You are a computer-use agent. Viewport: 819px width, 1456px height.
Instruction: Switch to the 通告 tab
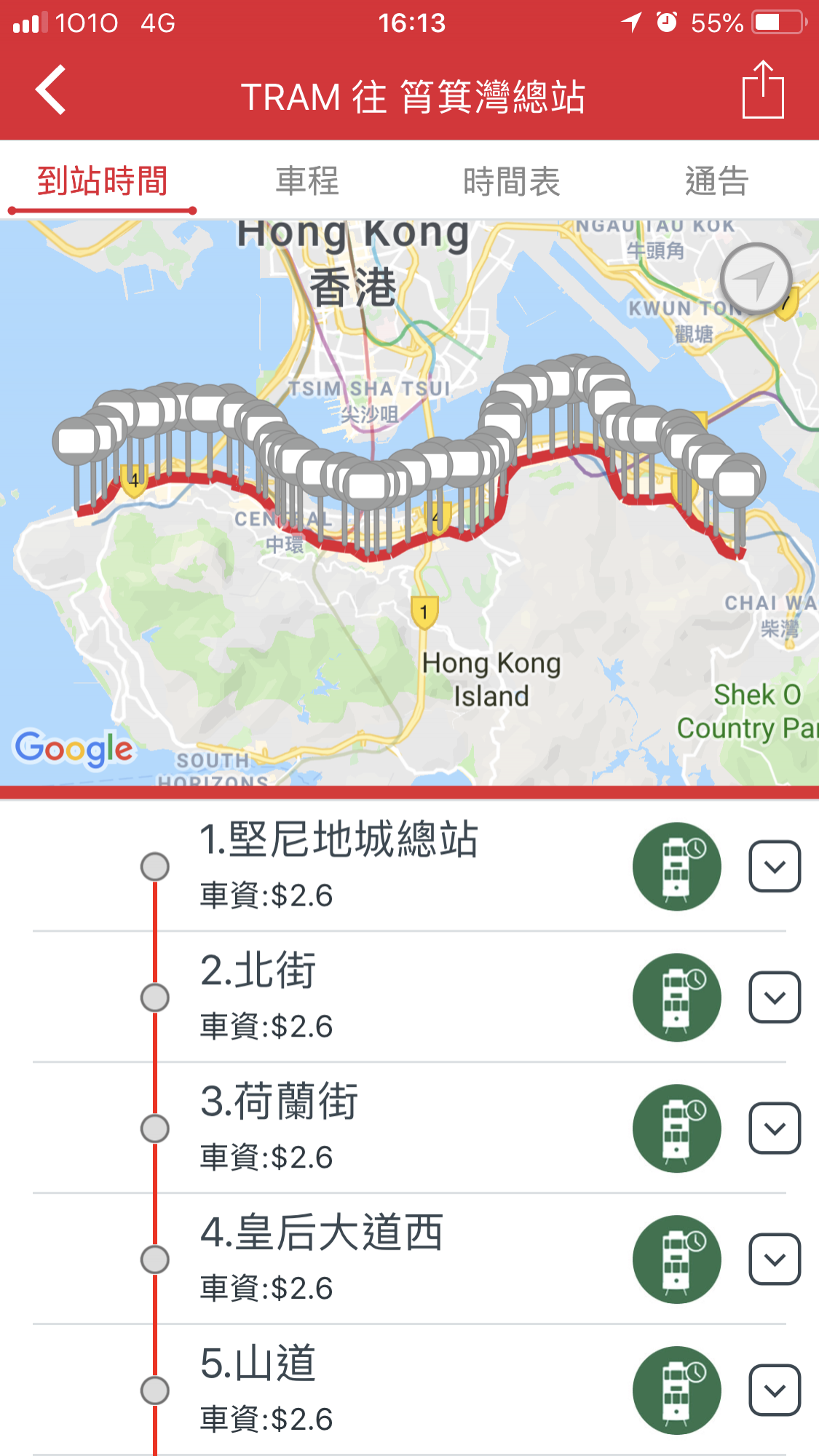click(x=716, y=181)
